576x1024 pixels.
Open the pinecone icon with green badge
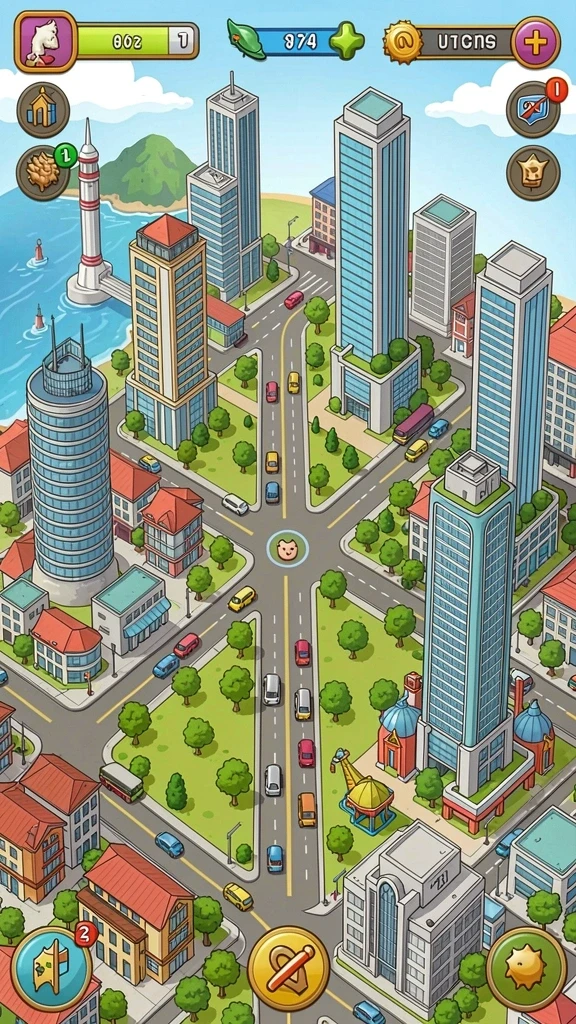43,173
